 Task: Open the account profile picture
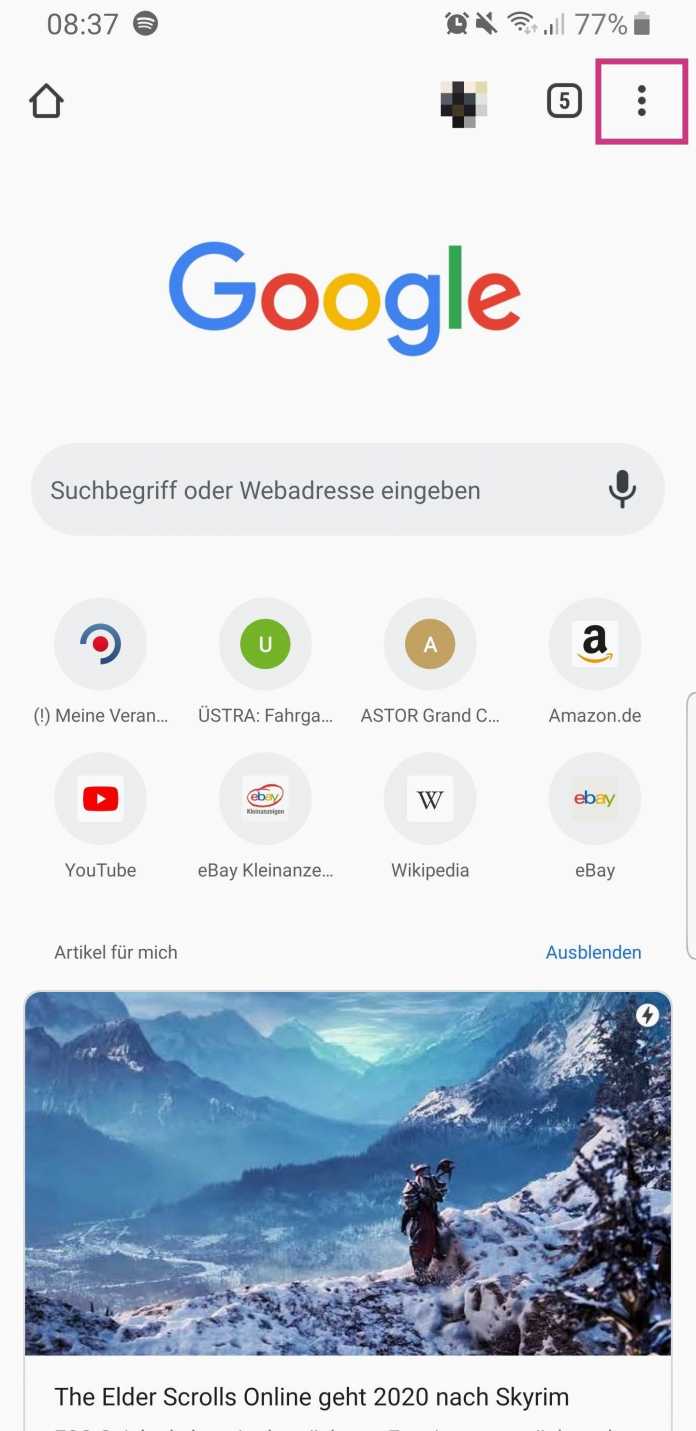coord(463,102)
